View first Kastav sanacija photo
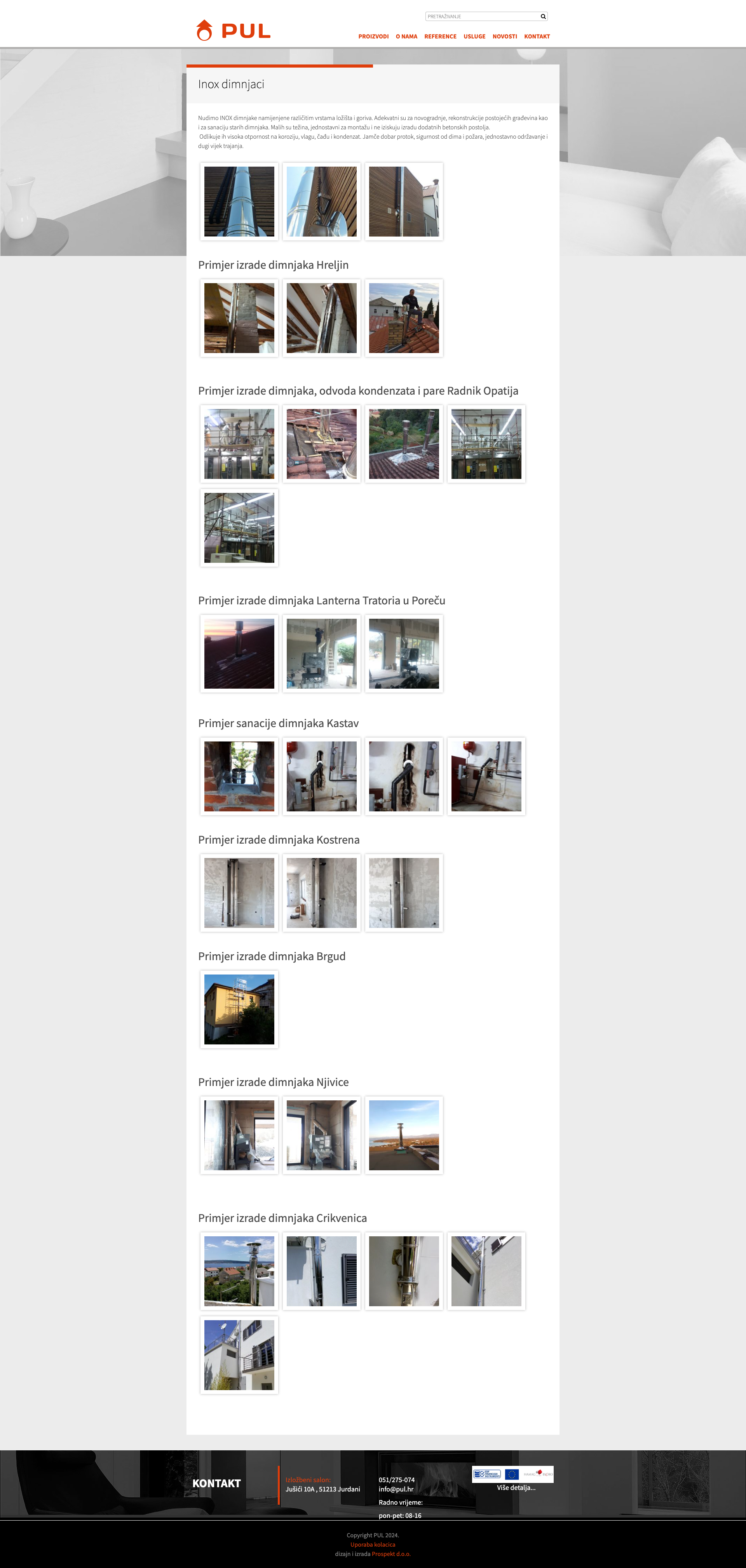746x1568 pixels. point(239,776)
